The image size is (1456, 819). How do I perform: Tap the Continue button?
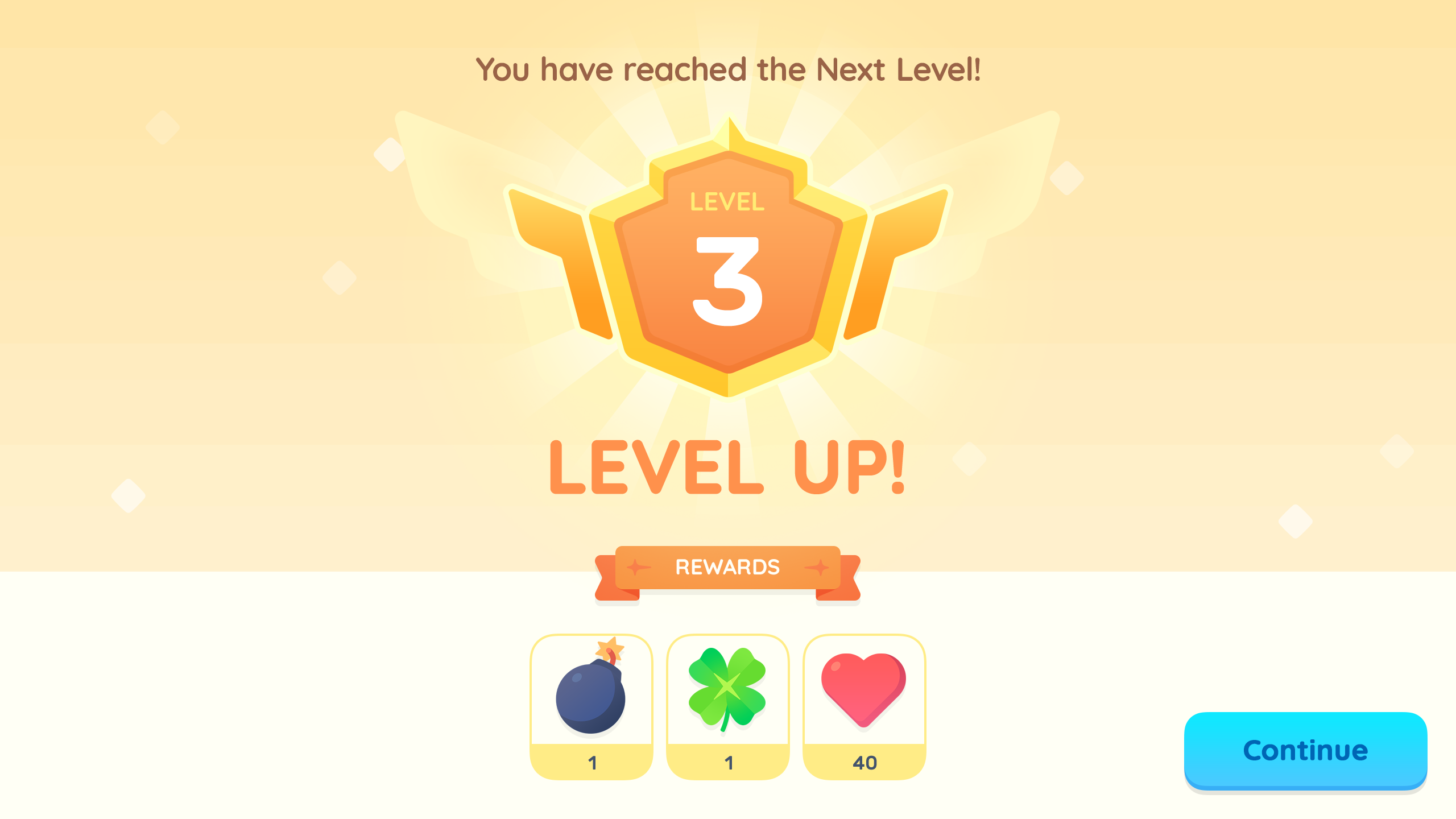click(1305, 750)
